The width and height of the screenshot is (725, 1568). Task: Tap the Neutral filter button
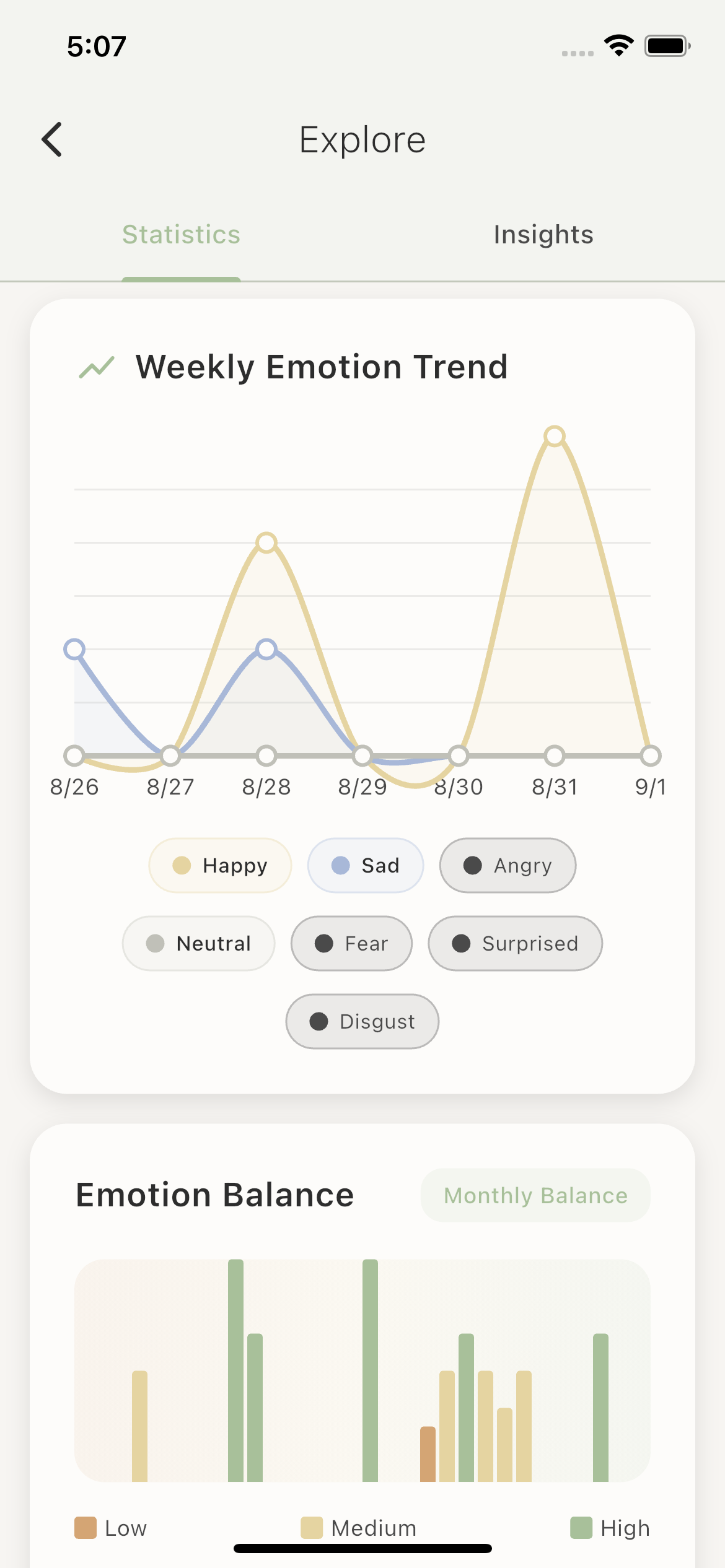[x=198, y=943]
